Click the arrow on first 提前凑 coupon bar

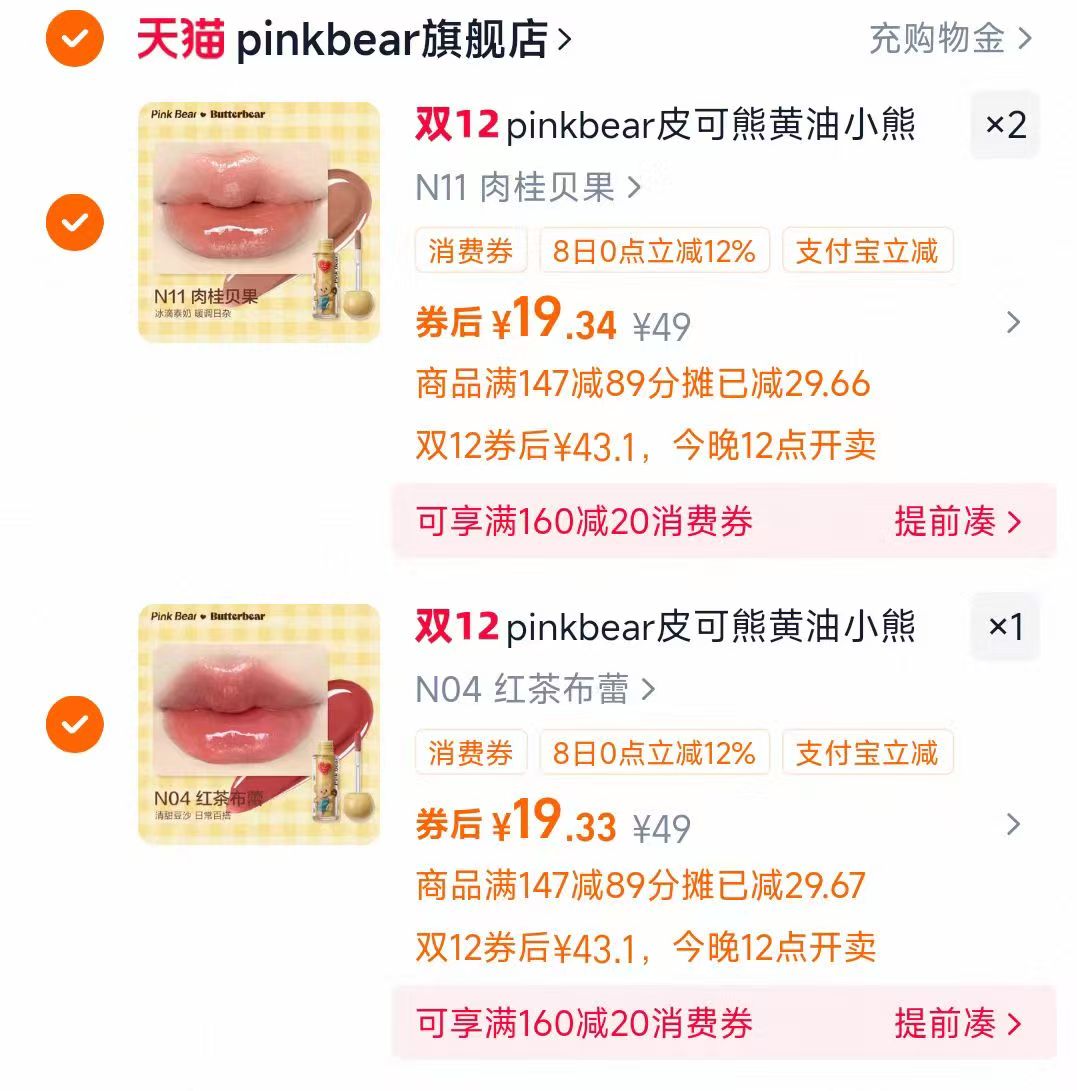[1013, 523]
